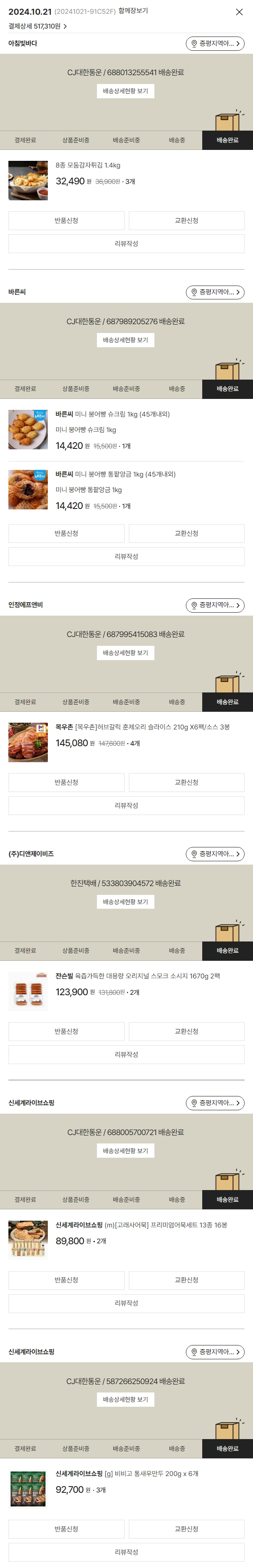
Task: Request 교환신청 for 목우촌 훈제오리 슬라이스
Action: coord(186,782)
